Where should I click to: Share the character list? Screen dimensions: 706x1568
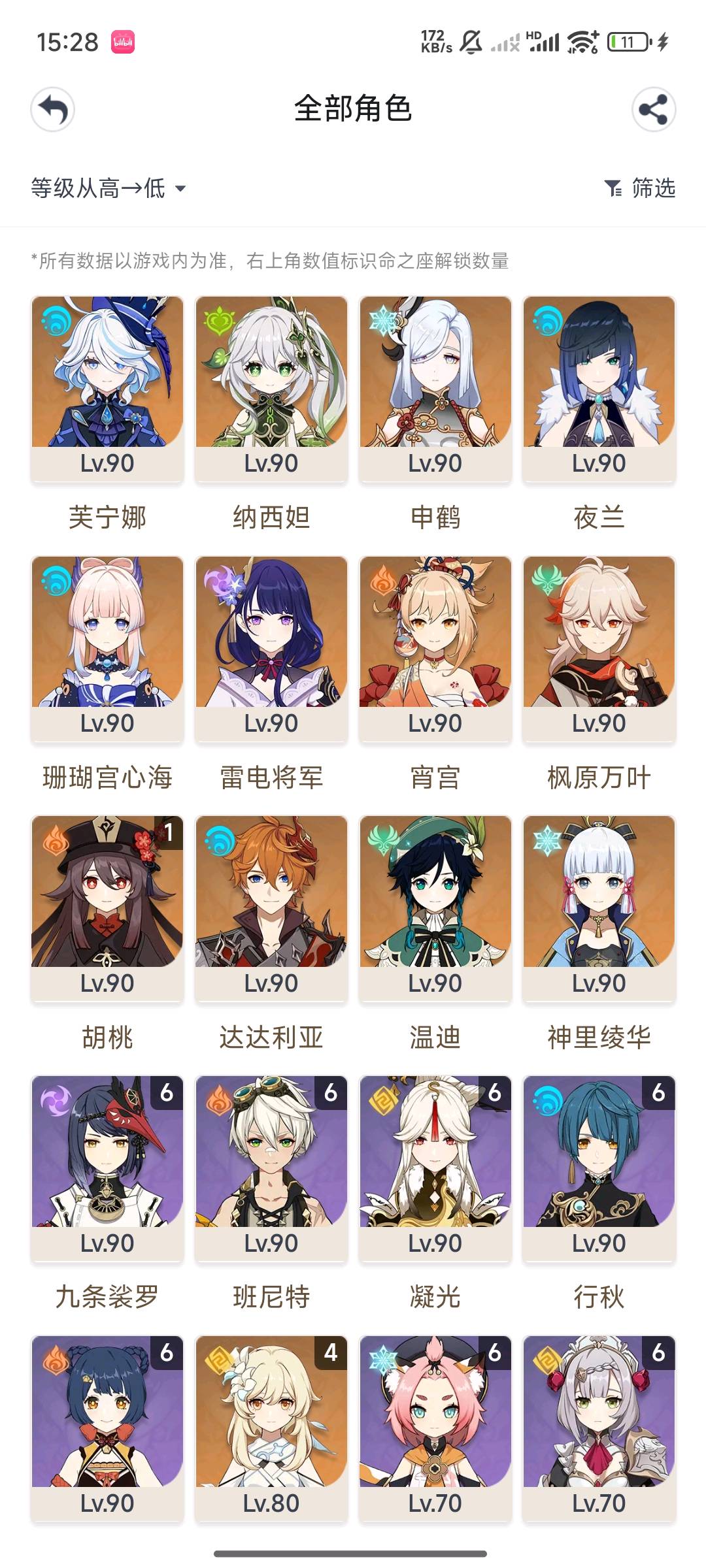pyautogui.click(x=653, y=109)
